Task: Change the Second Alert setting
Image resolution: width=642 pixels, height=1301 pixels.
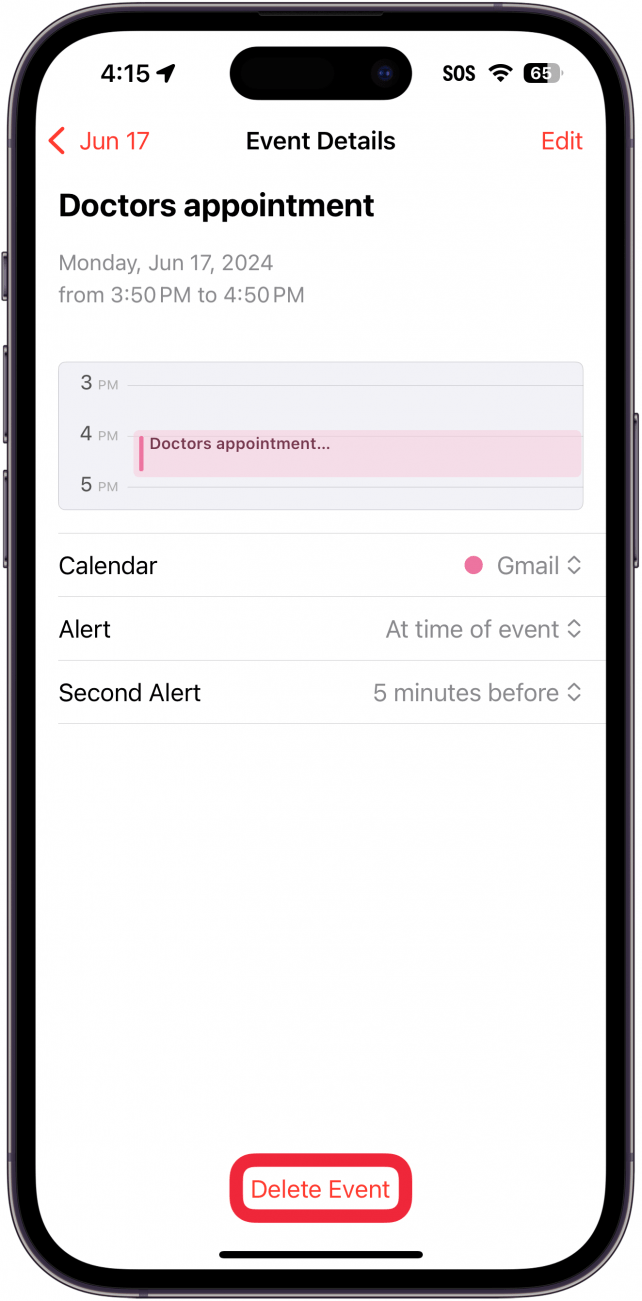Action: 476,693
